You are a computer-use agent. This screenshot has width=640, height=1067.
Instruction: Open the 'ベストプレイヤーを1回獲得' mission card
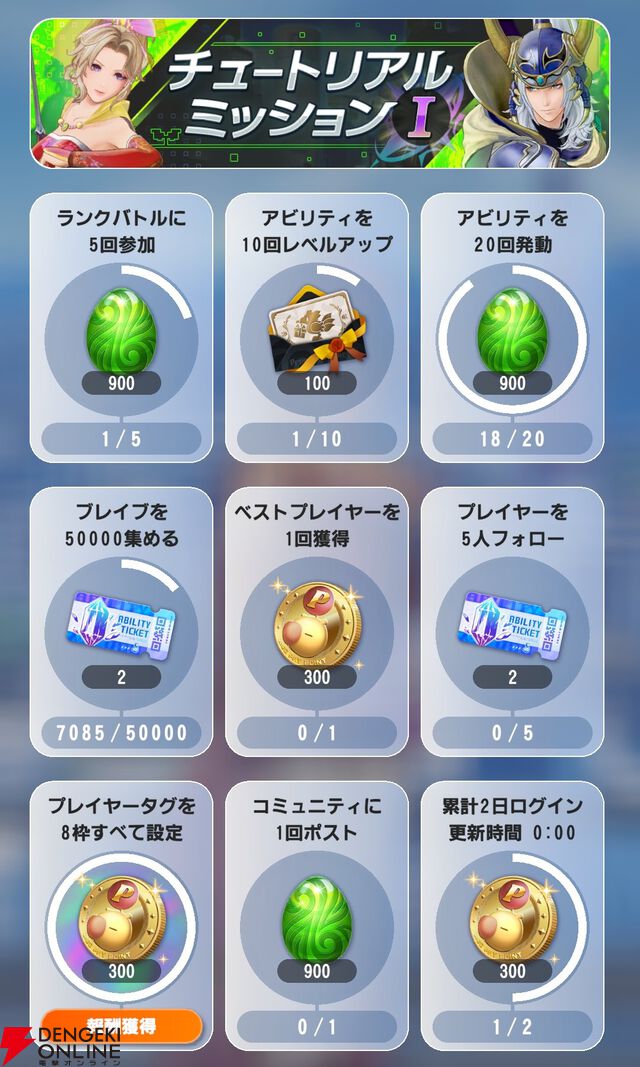coord(317,621)
